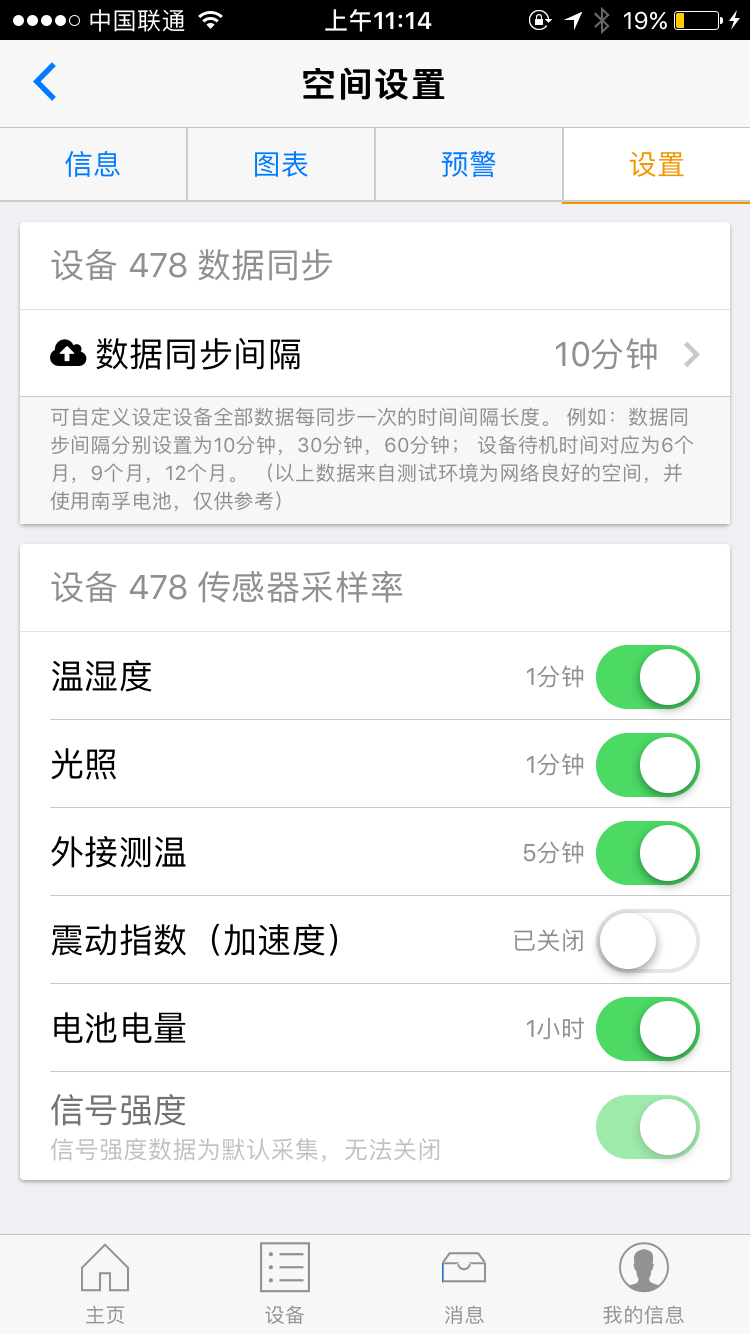The image size is (750, 1334).
Task: Go to the 主页 bottom tab
Action: coord(105,1284)
